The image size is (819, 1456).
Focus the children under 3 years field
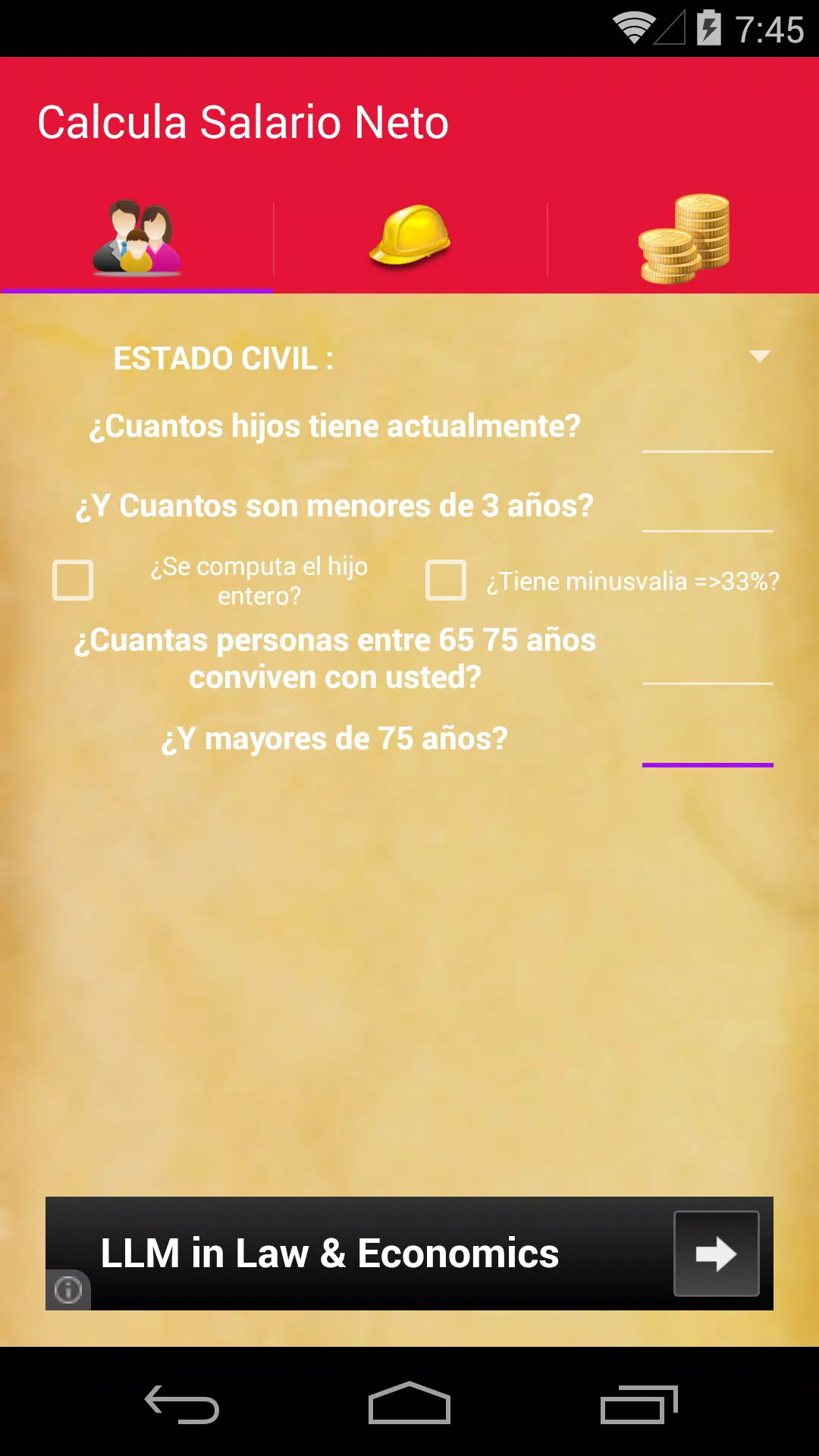tap(707, 508)
